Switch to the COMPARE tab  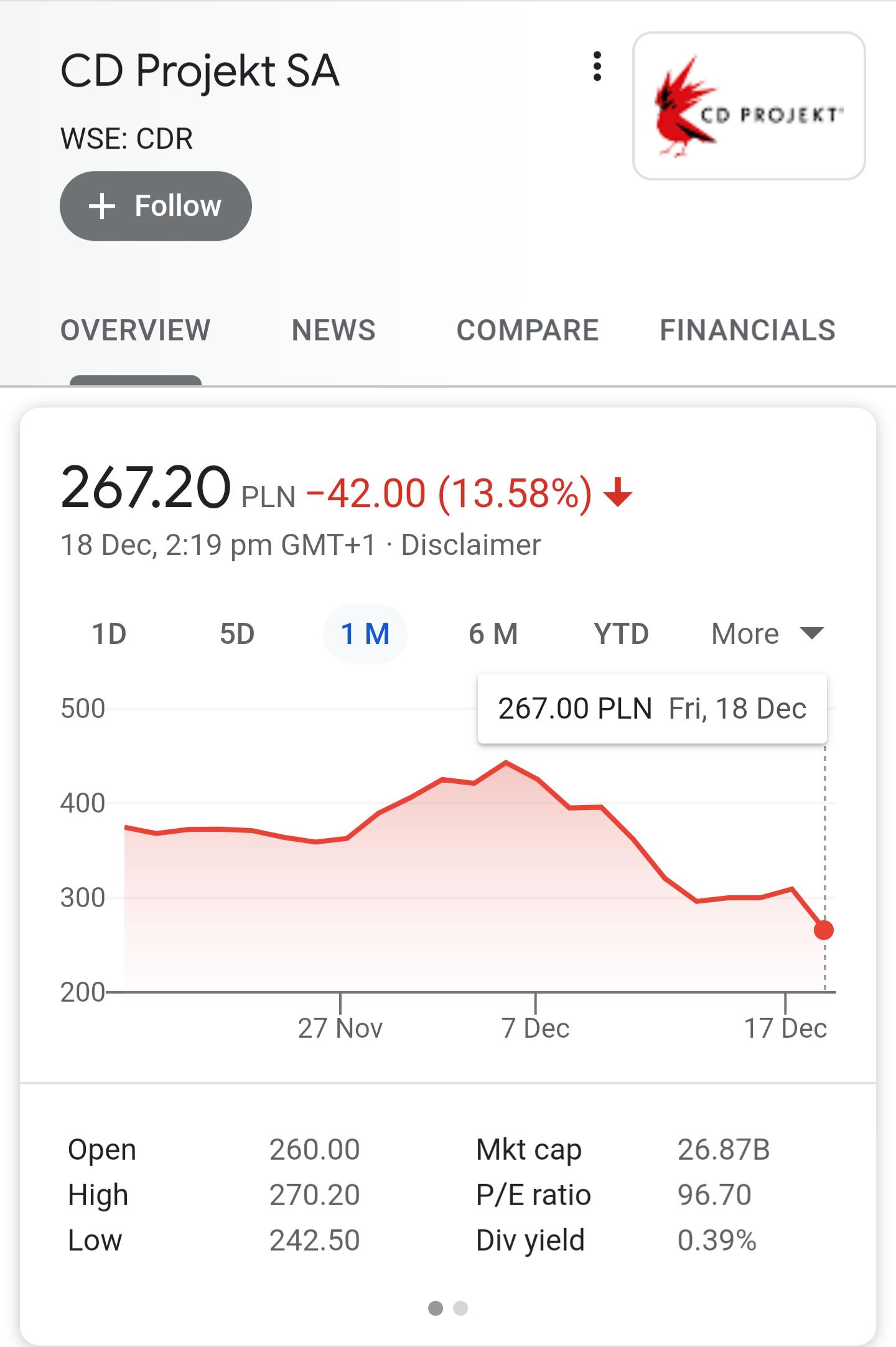click(x=528, y=330)
